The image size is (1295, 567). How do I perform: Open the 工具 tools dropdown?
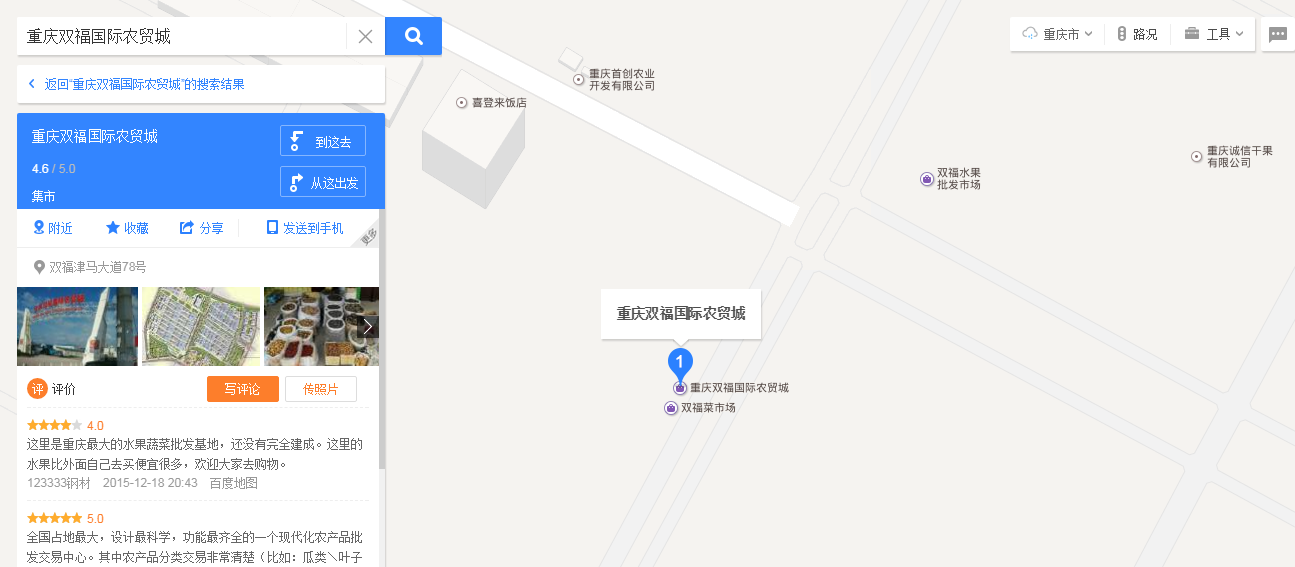[x=1214, y=34]
